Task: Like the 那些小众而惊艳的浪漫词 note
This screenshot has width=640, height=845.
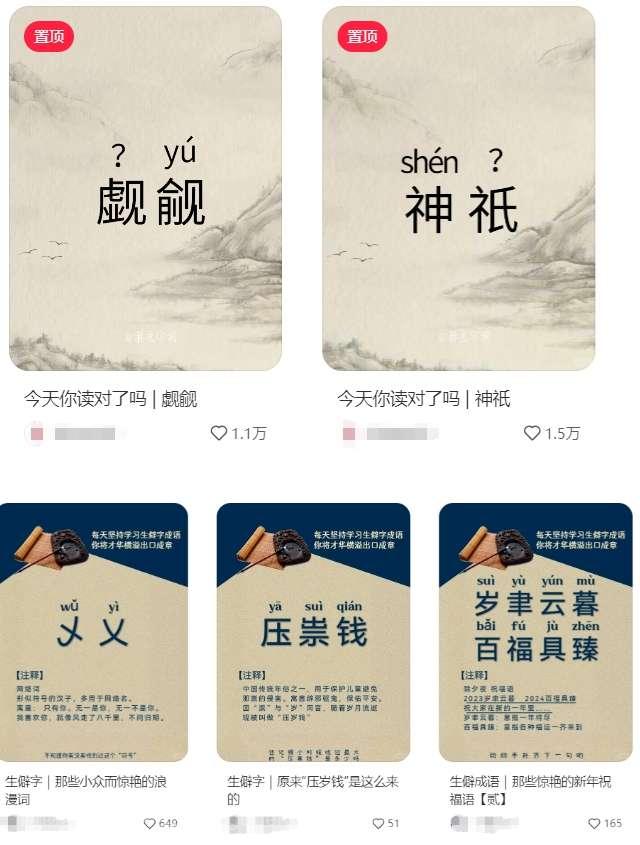Action: point(150,823)
